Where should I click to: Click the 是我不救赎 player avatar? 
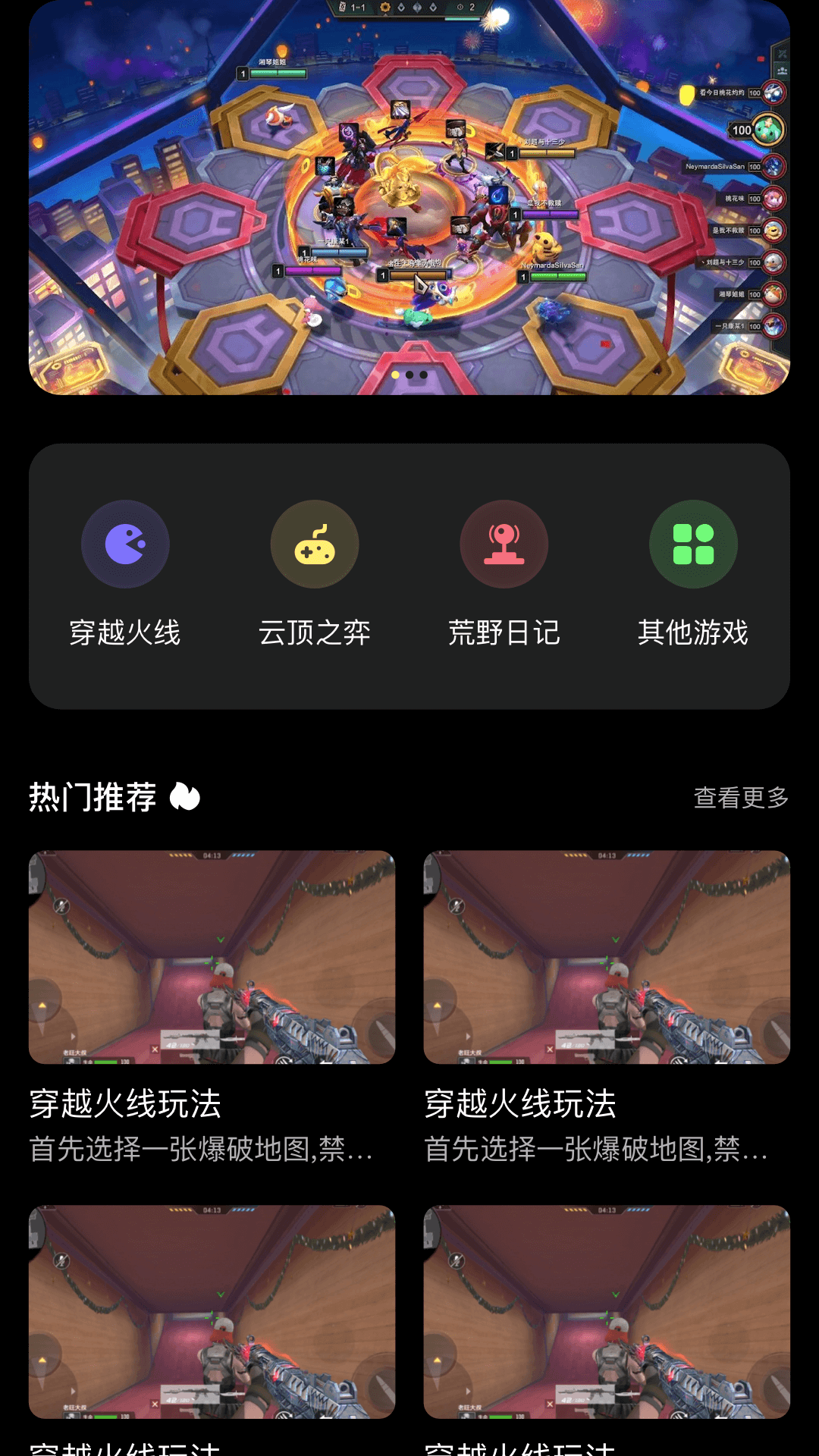(773, 231)
